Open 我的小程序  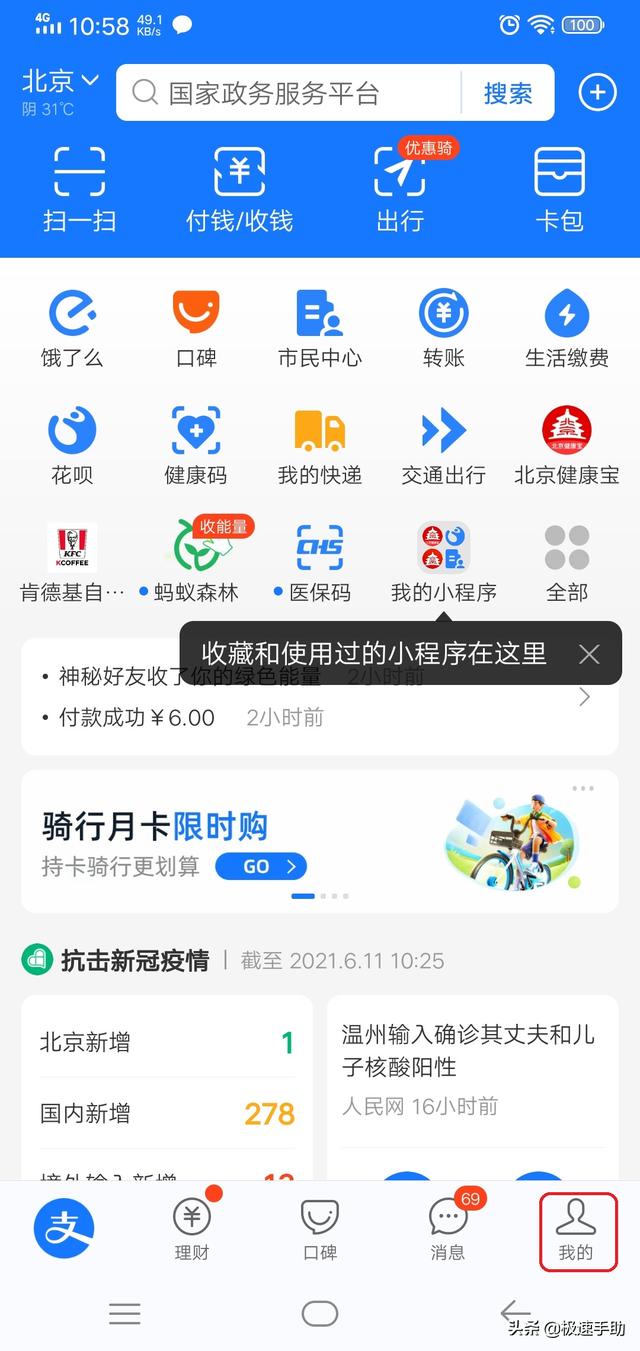pos(443,562)
